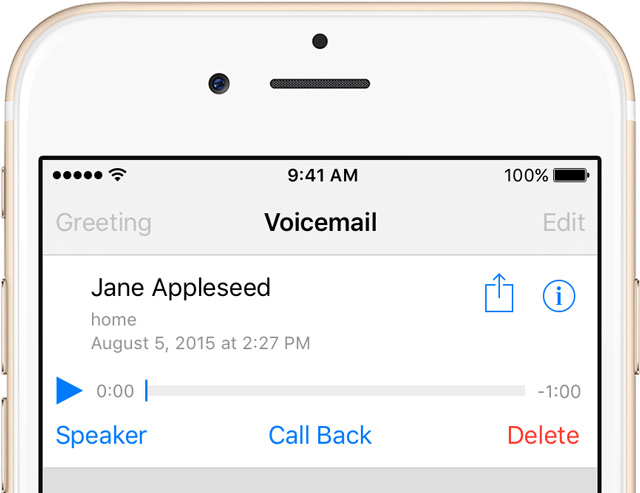Open the Greeting settings
Viewport: 640px width, 493px height.
[x=104, y=222]
